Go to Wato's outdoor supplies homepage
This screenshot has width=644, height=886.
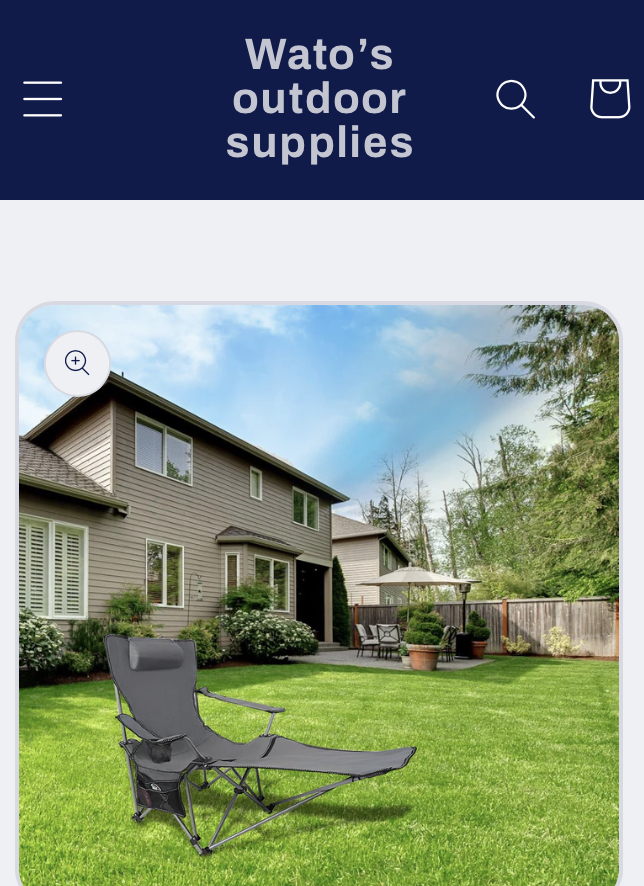(x=320, y=99)
